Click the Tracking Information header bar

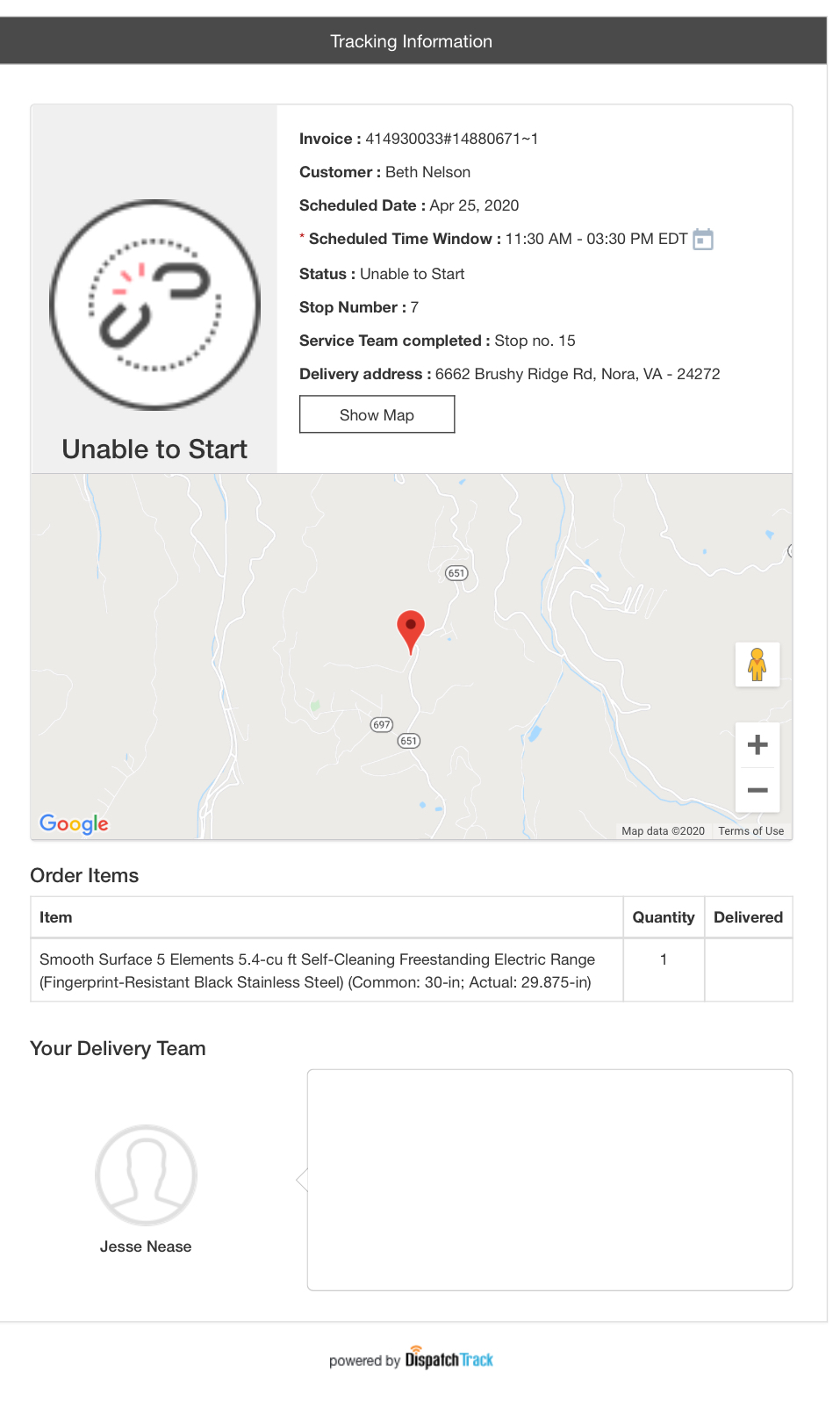click(411, 40)
